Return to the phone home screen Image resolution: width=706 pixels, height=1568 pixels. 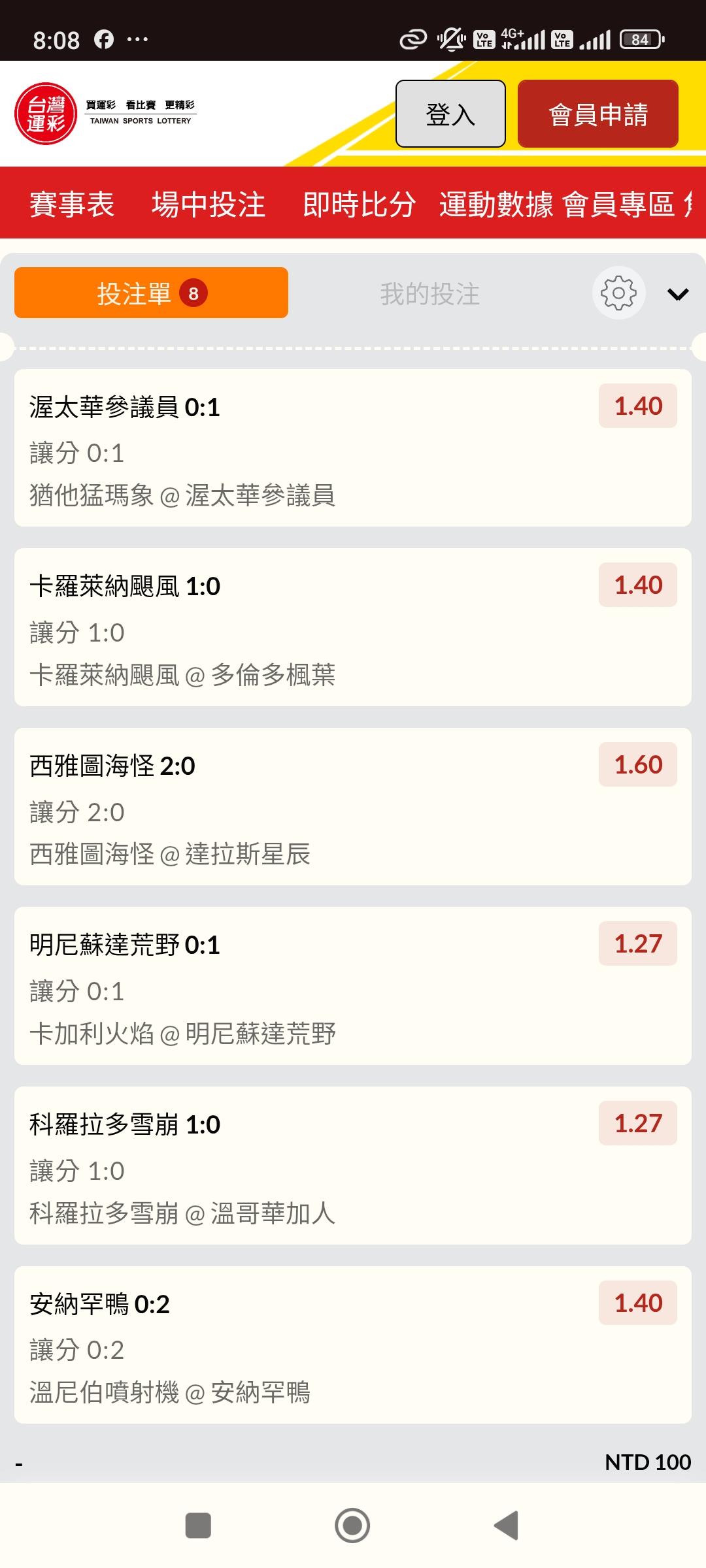click(352, 1526)
